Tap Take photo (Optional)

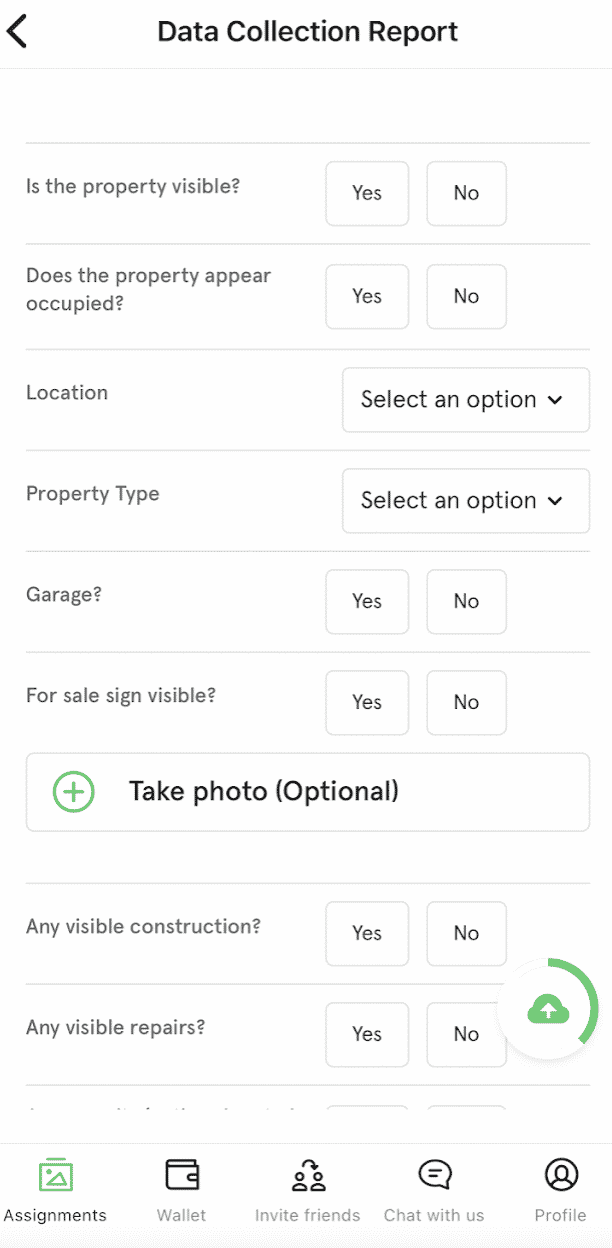click(308, 792)
